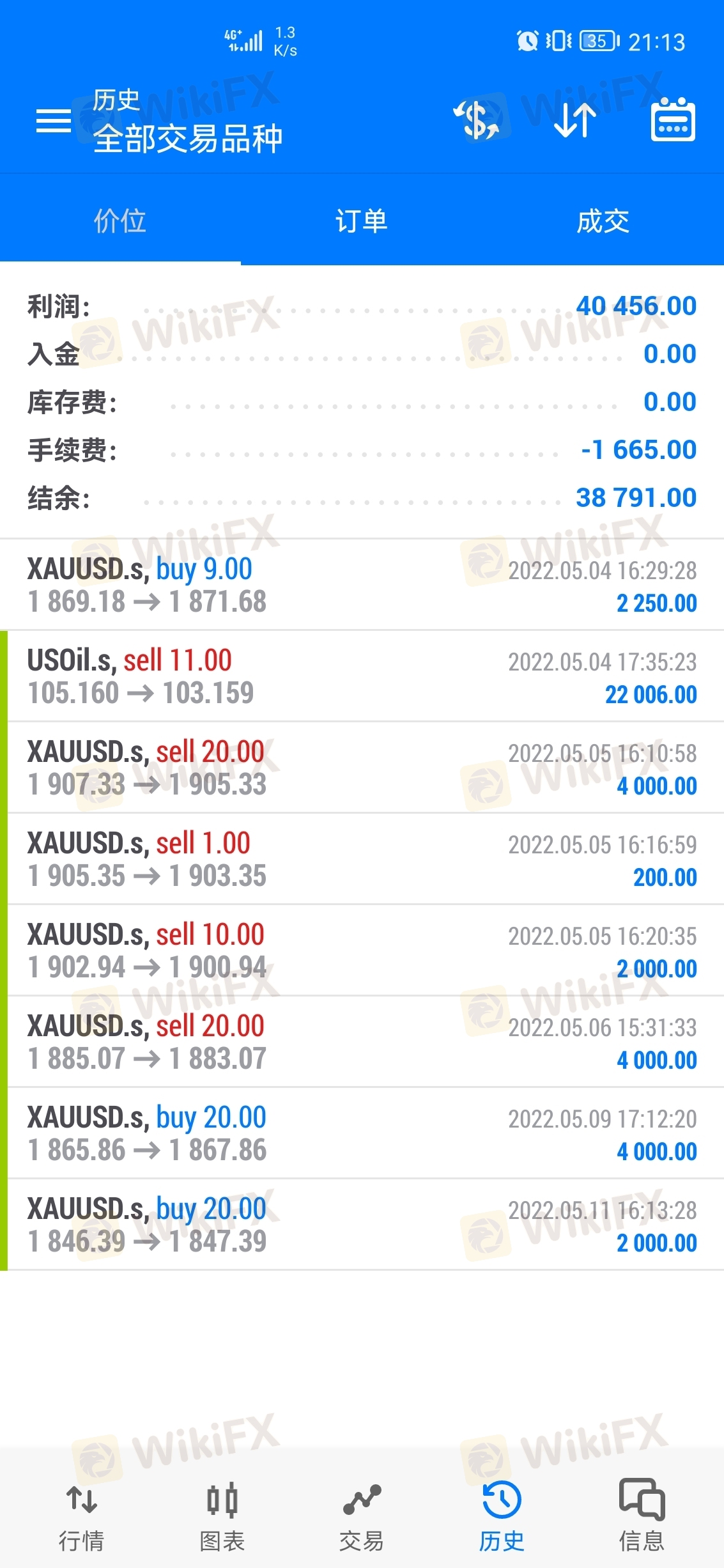Open the 信息 messages tab
The width and height of the screenshot is (724, 1568).
tap(642, 1515)
